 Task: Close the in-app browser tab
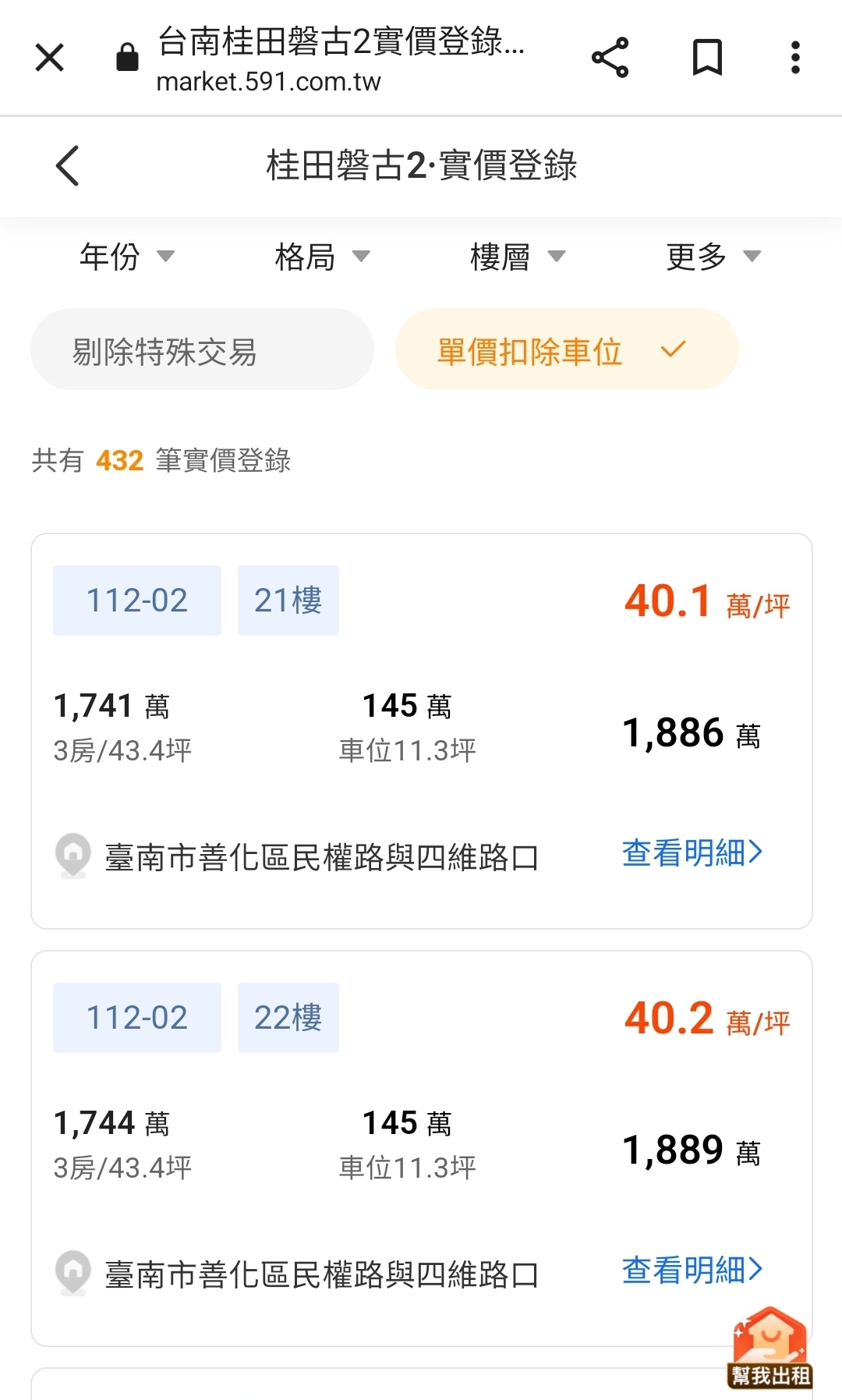click(x=49, y=57)
